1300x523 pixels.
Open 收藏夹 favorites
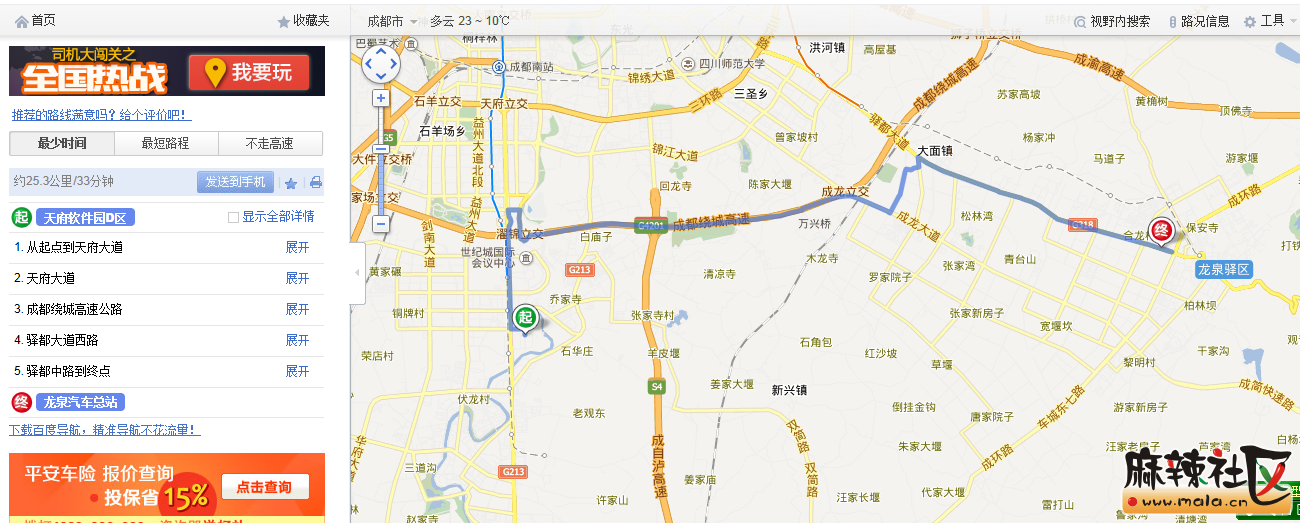[303, 21]
